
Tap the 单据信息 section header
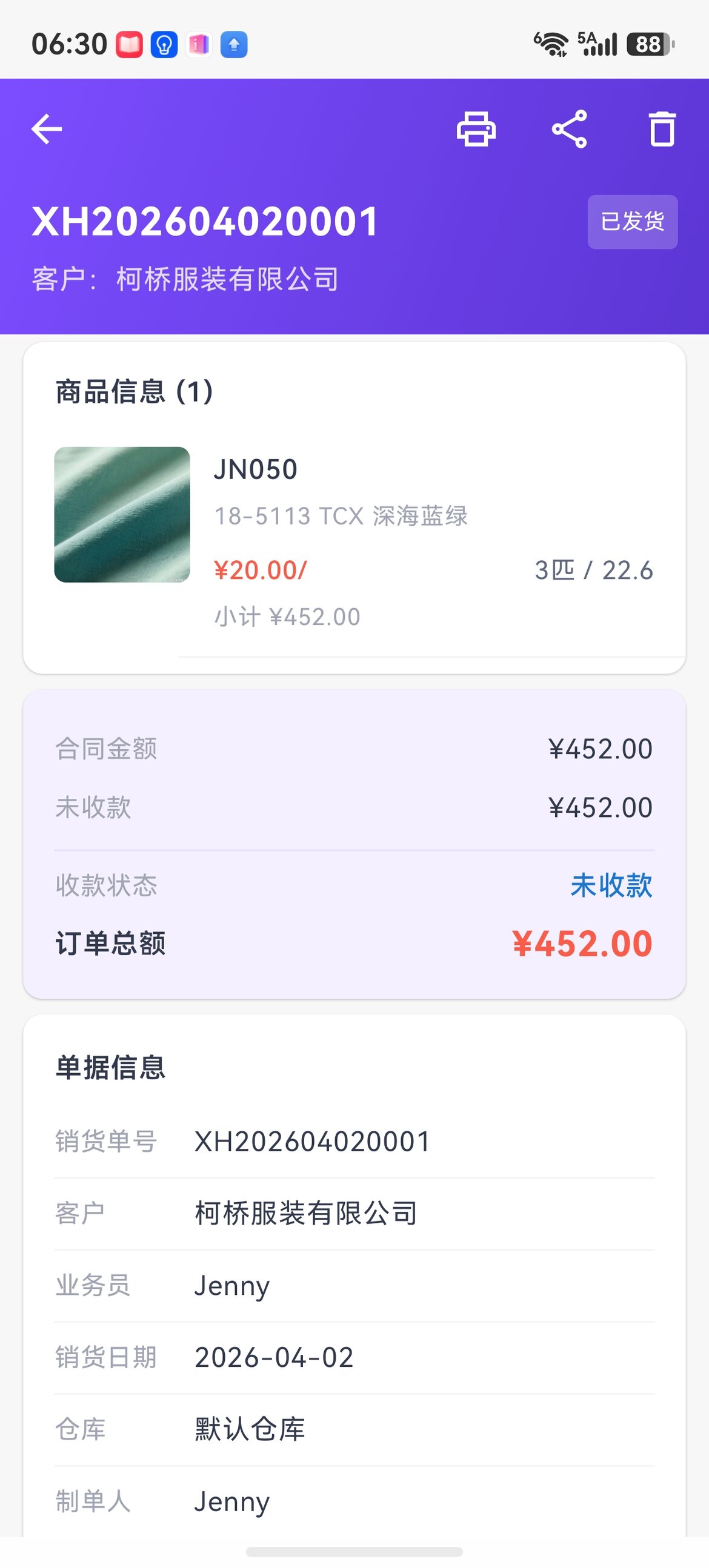coord(111,1067)
